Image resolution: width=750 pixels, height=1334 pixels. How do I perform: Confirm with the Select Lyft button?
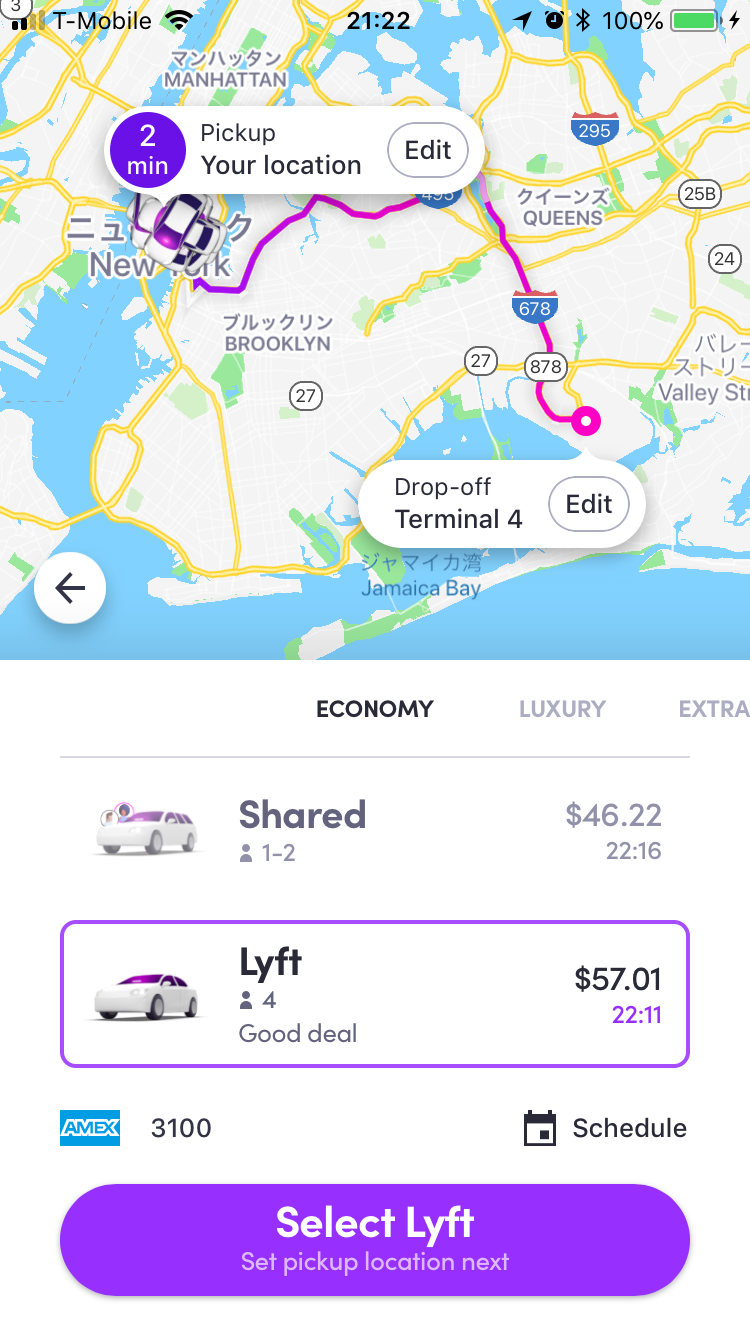click(375, 1239)
